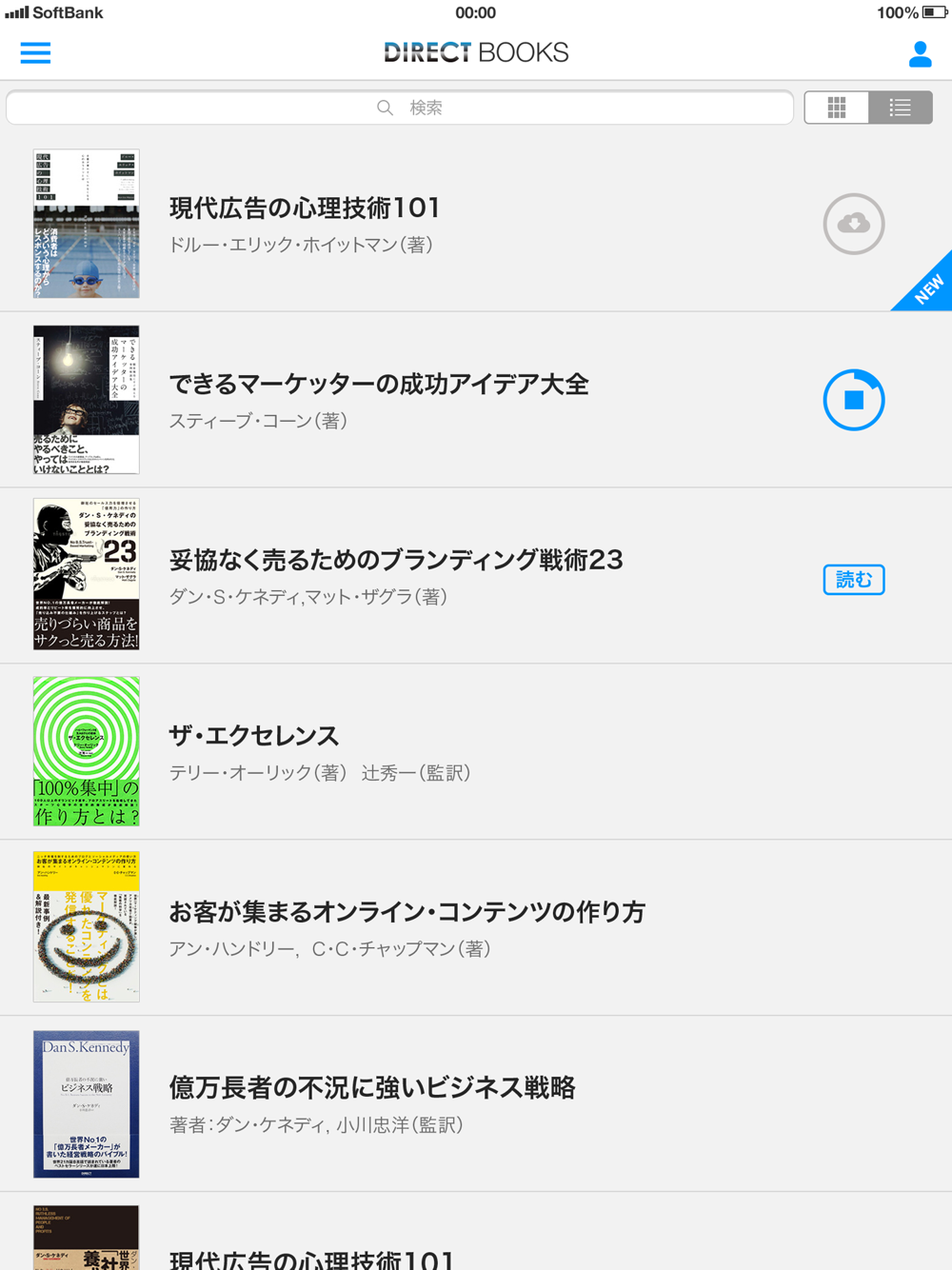Image resolution: width=952 pixels, height=1270 pixels.
Task: Open the hamburger menu
Action: tap(35, 52)
